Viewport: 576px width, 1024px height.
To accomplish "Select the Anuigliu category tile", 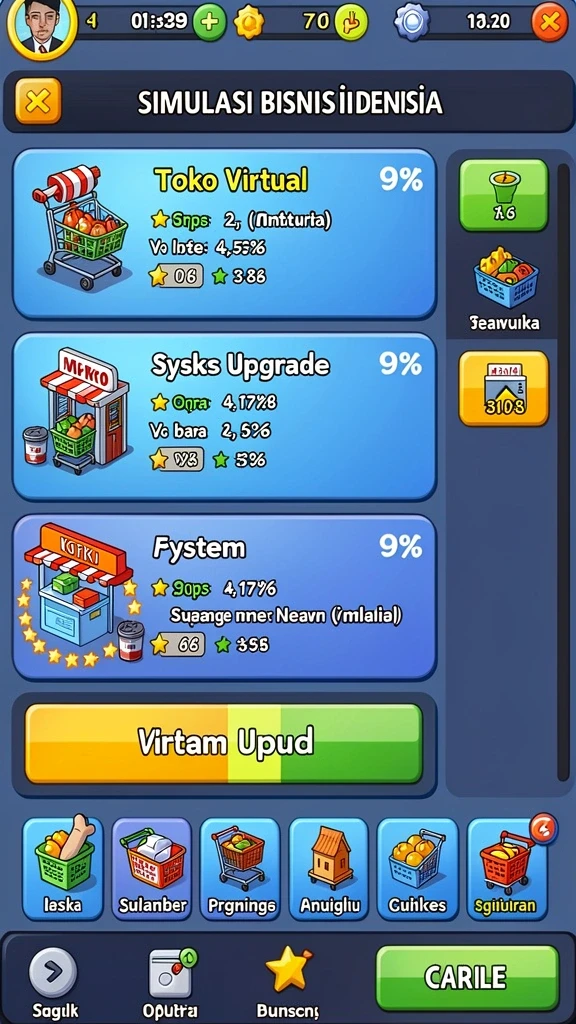I will [329, 869].
